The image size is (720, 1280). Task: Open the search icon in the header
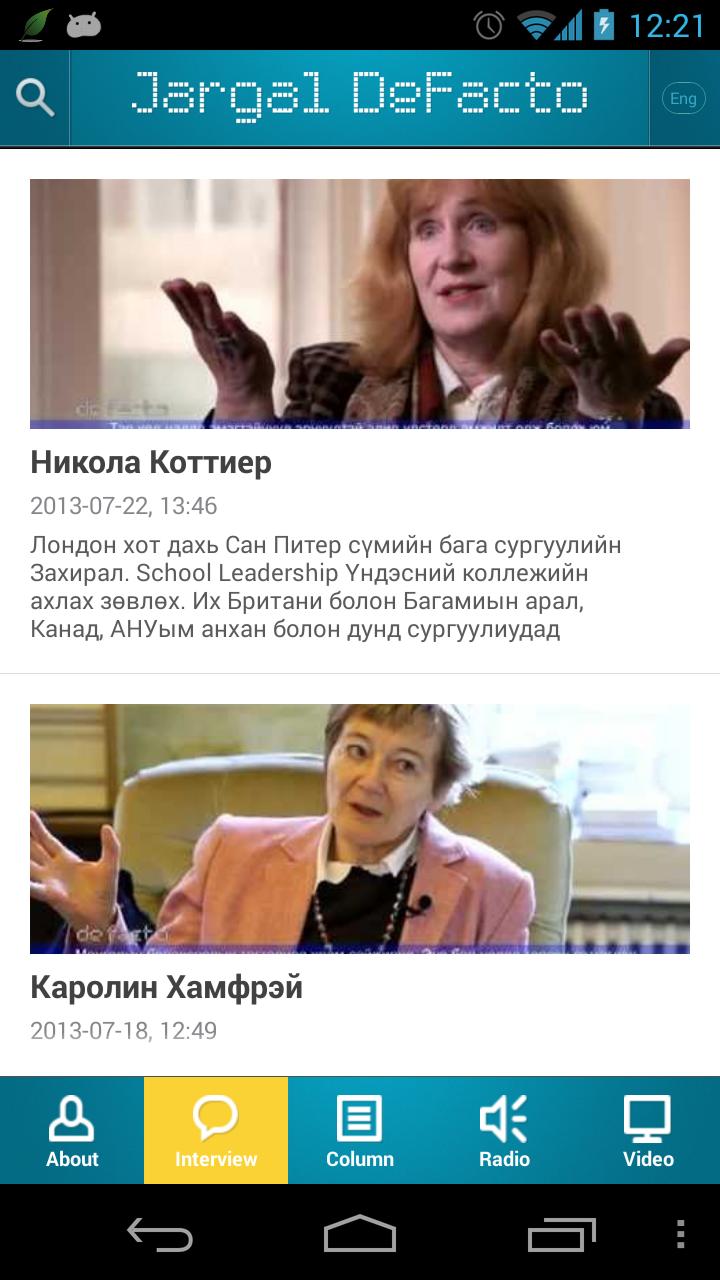pos(35,98)
